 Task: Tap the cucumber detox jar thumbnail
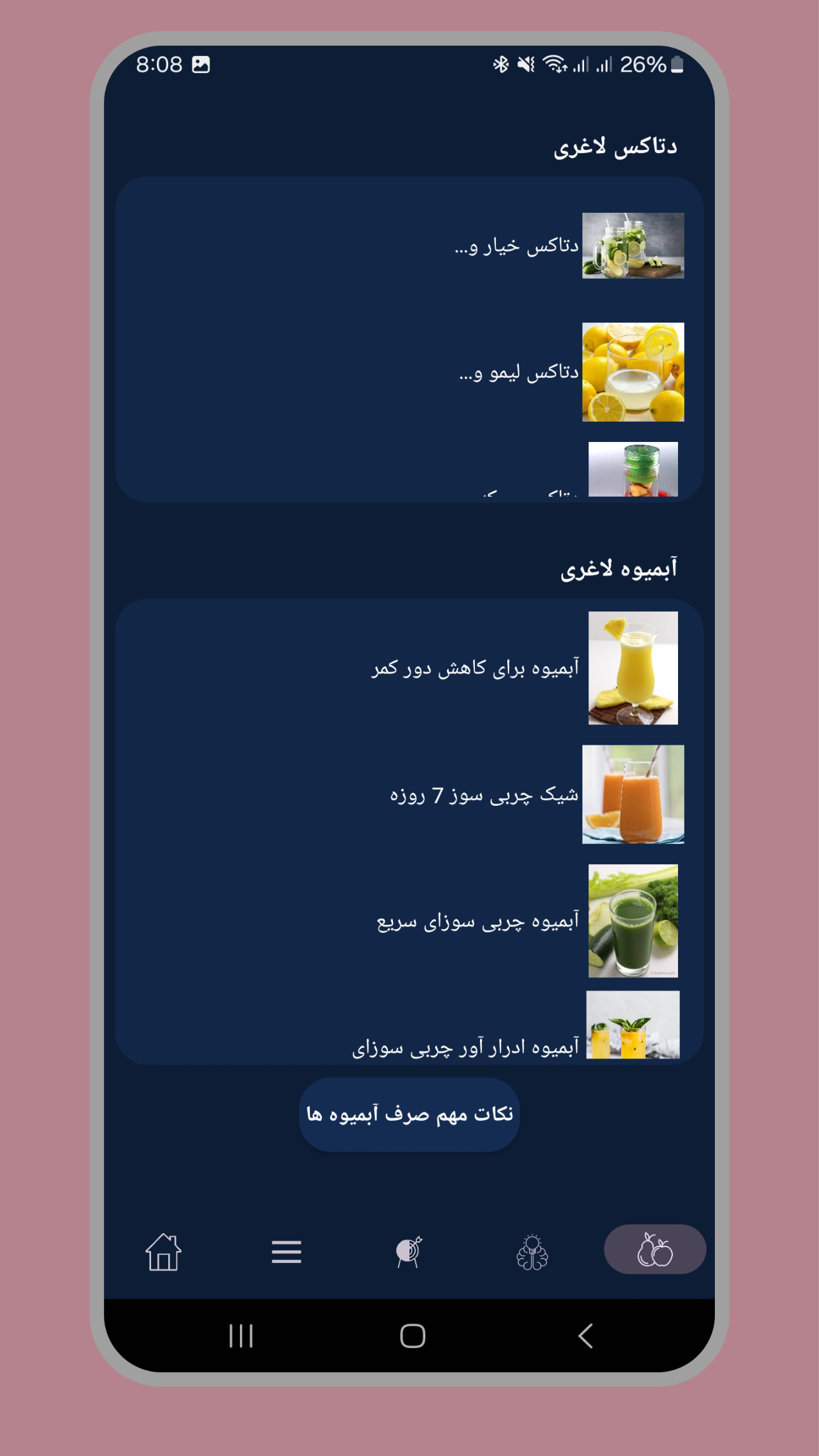[x=634, y=244]
